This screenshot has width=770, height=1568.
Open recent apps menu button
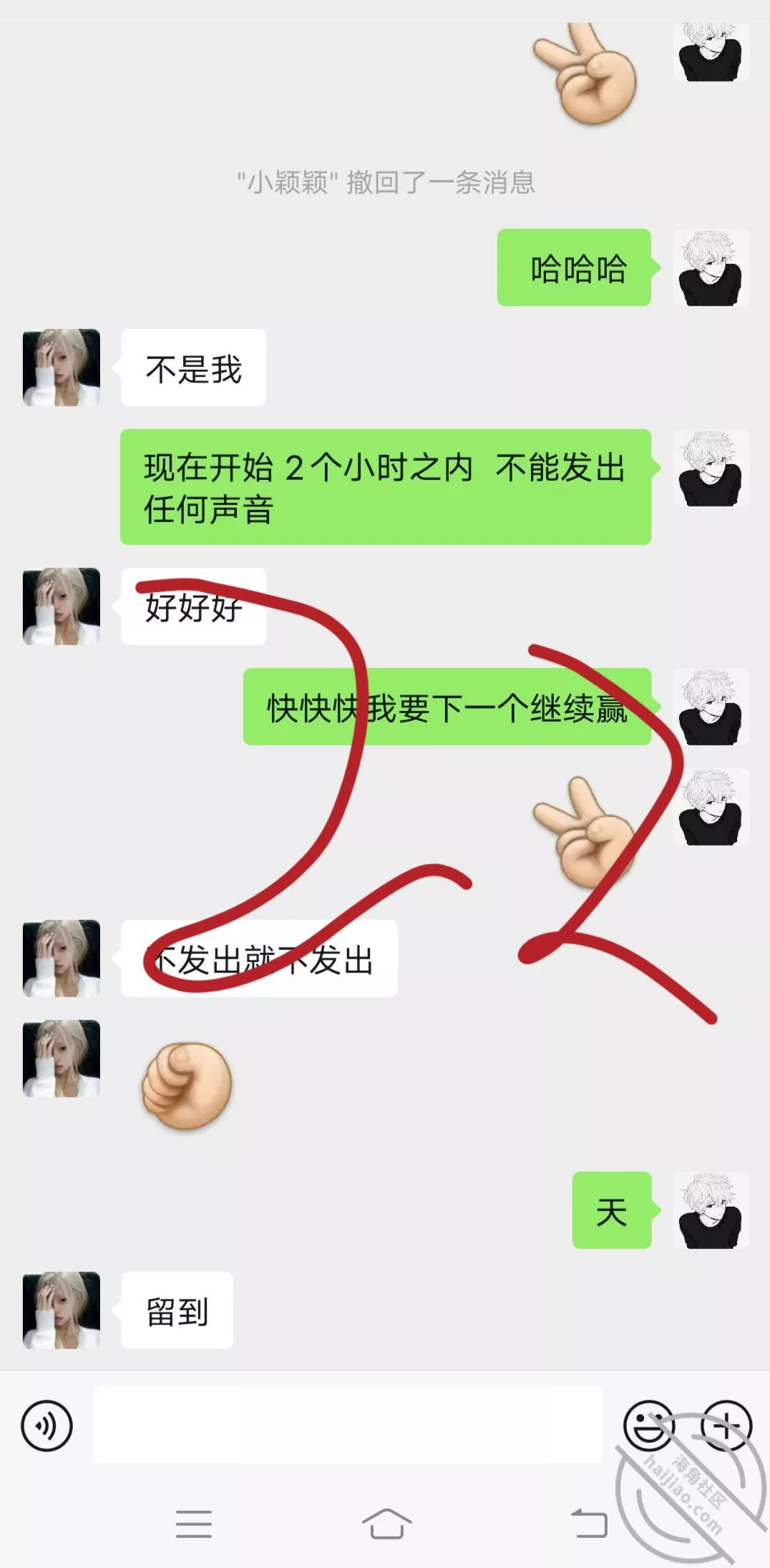click(x=193, y=1522)
